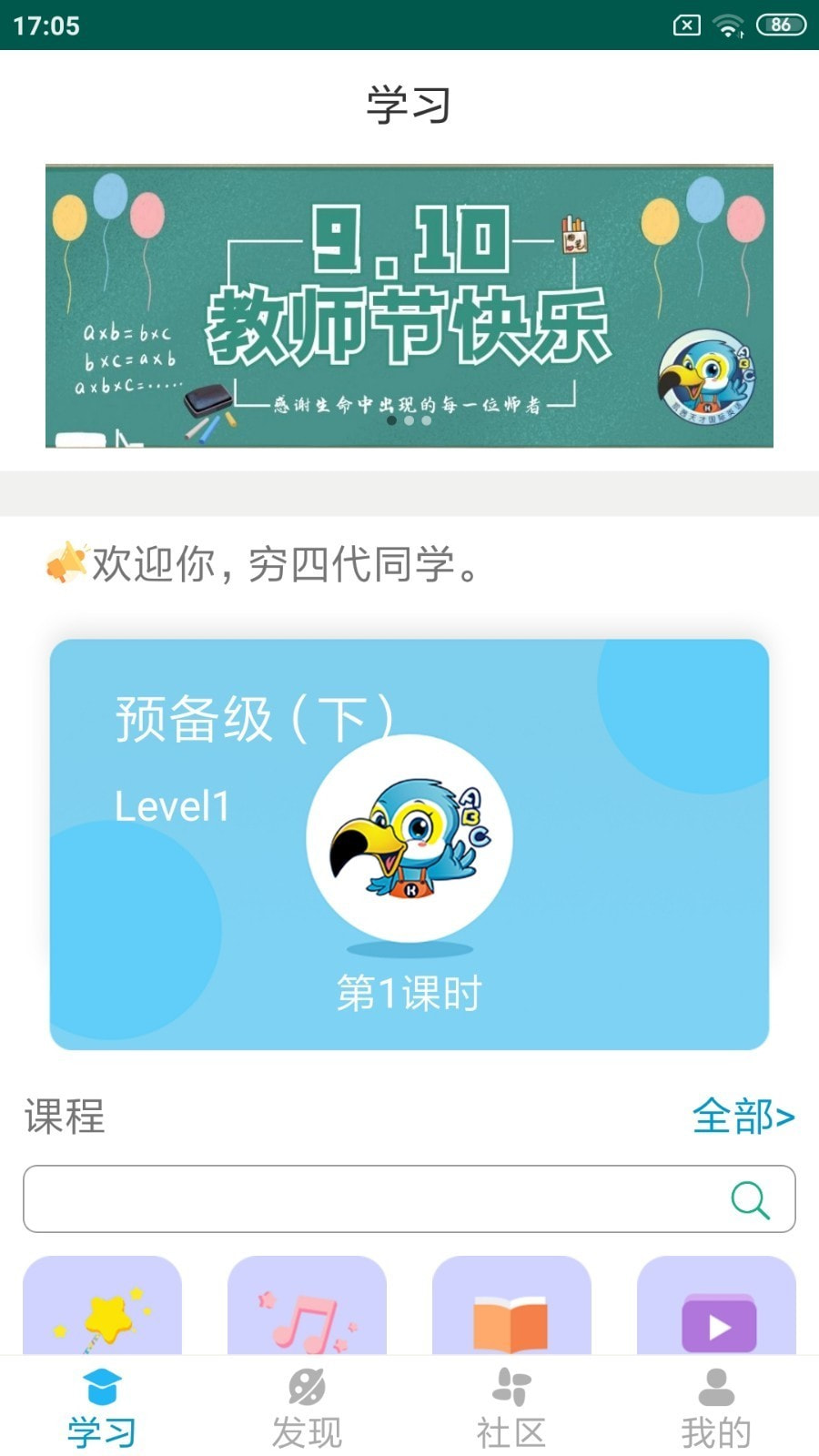Open the Teacher's Day banner
The image size is (819, 1456).
409,306
